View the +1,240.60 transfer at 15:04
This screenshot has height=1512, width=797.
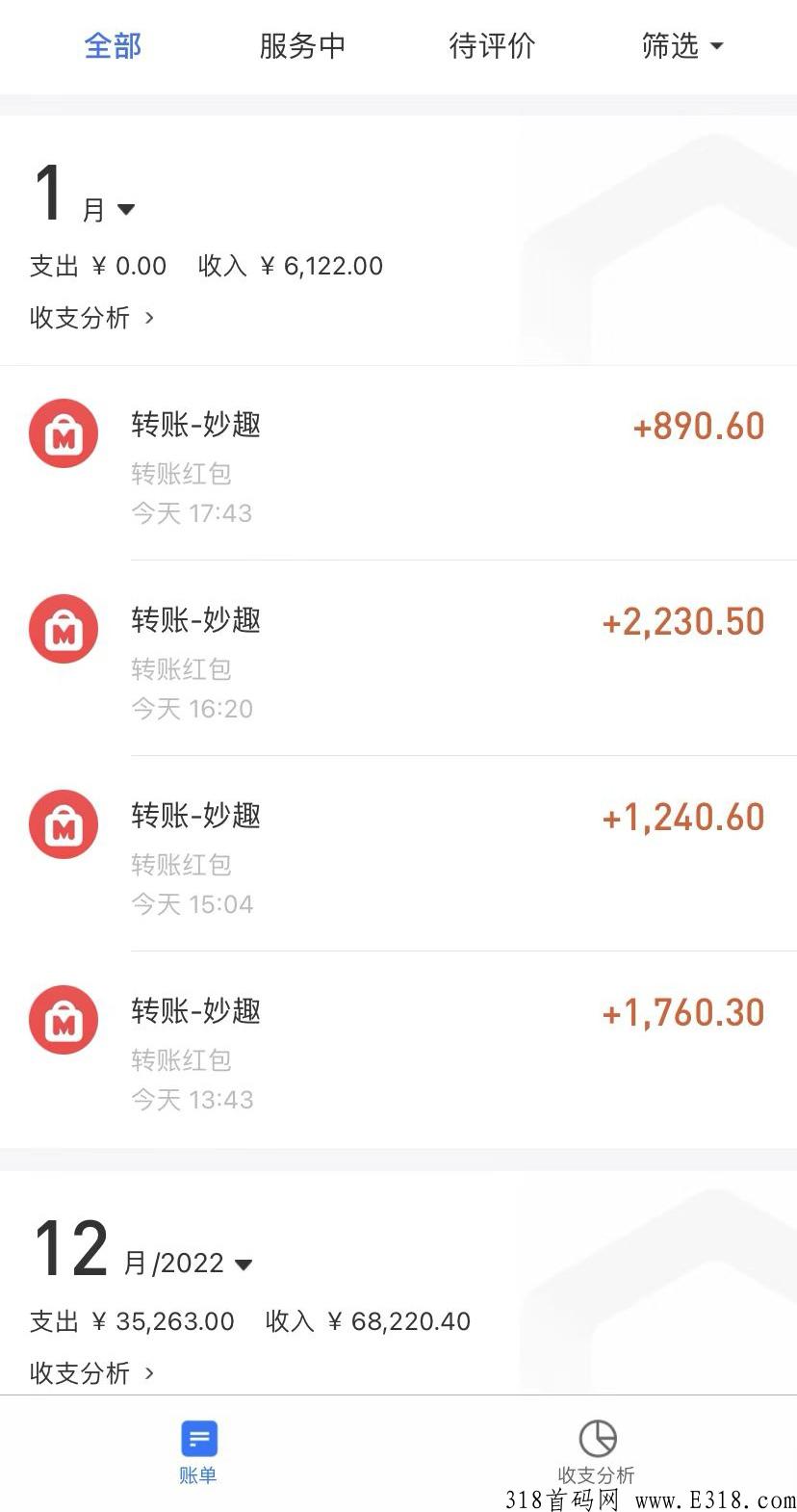(x=398, y=854)
